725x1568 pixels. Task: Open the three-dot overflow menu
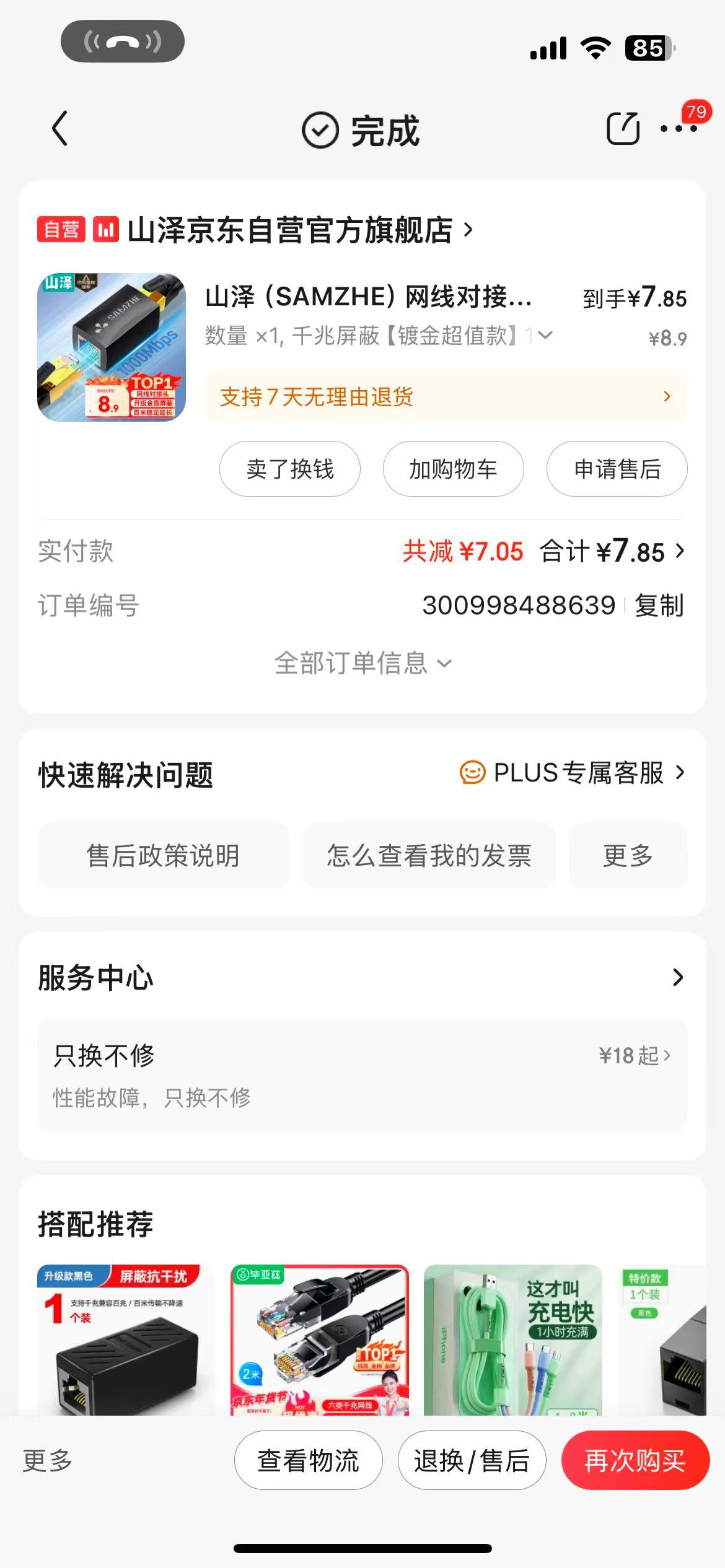679,129
